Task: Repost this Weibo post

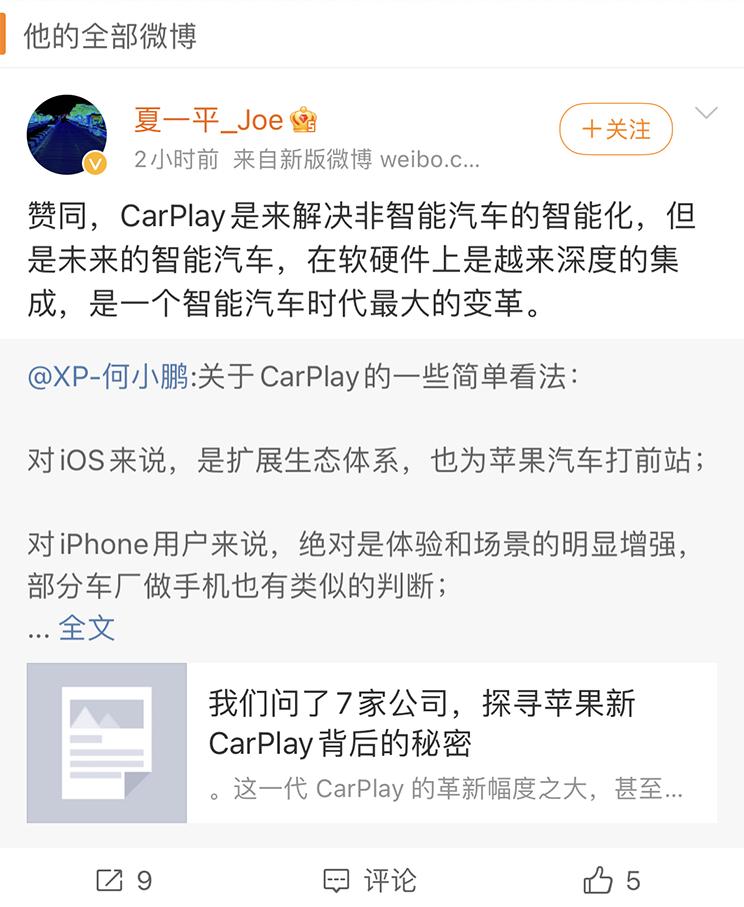Action: click(123, 880)
